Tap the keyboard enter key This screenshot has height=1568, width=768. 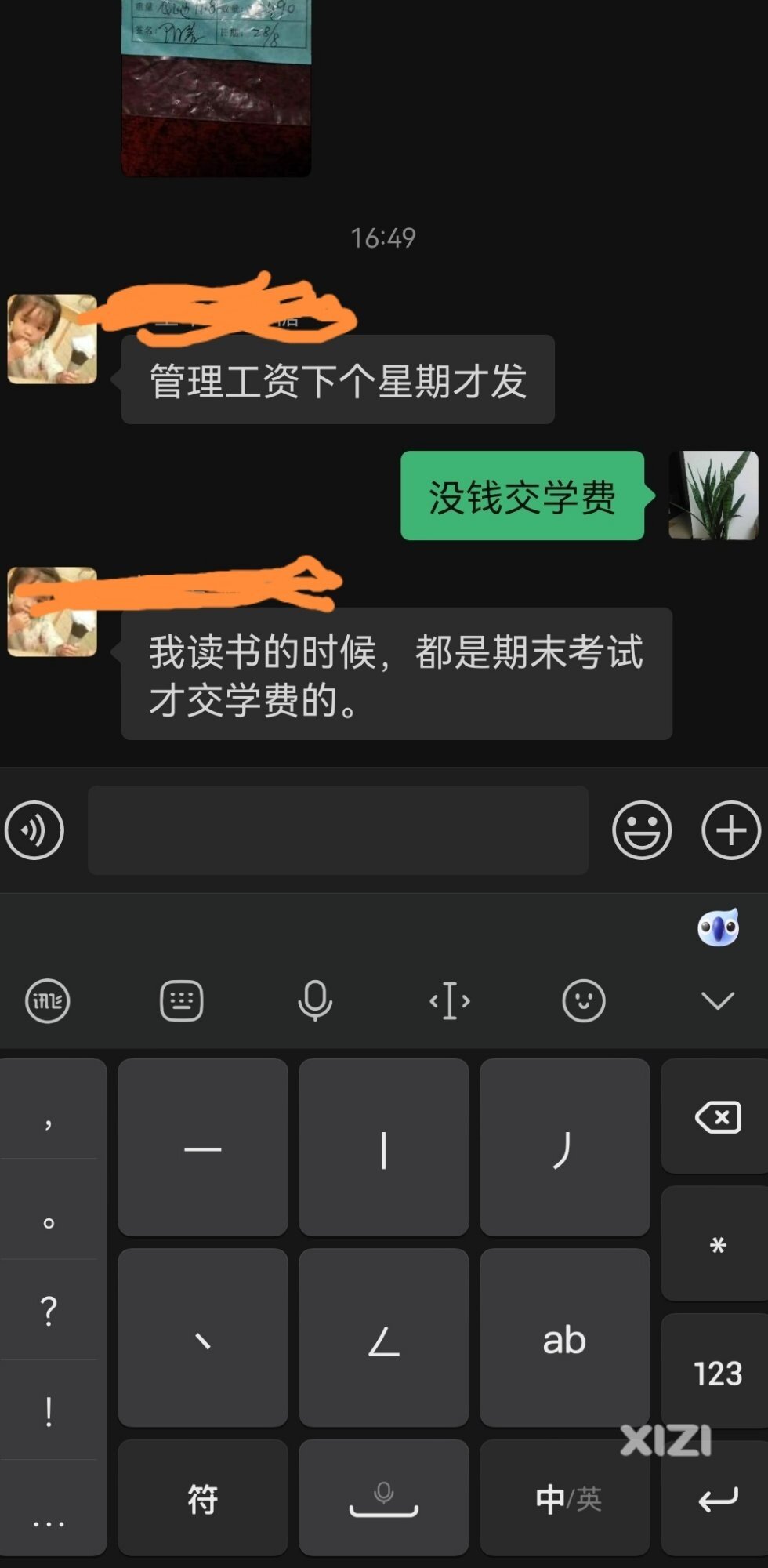717,1501
